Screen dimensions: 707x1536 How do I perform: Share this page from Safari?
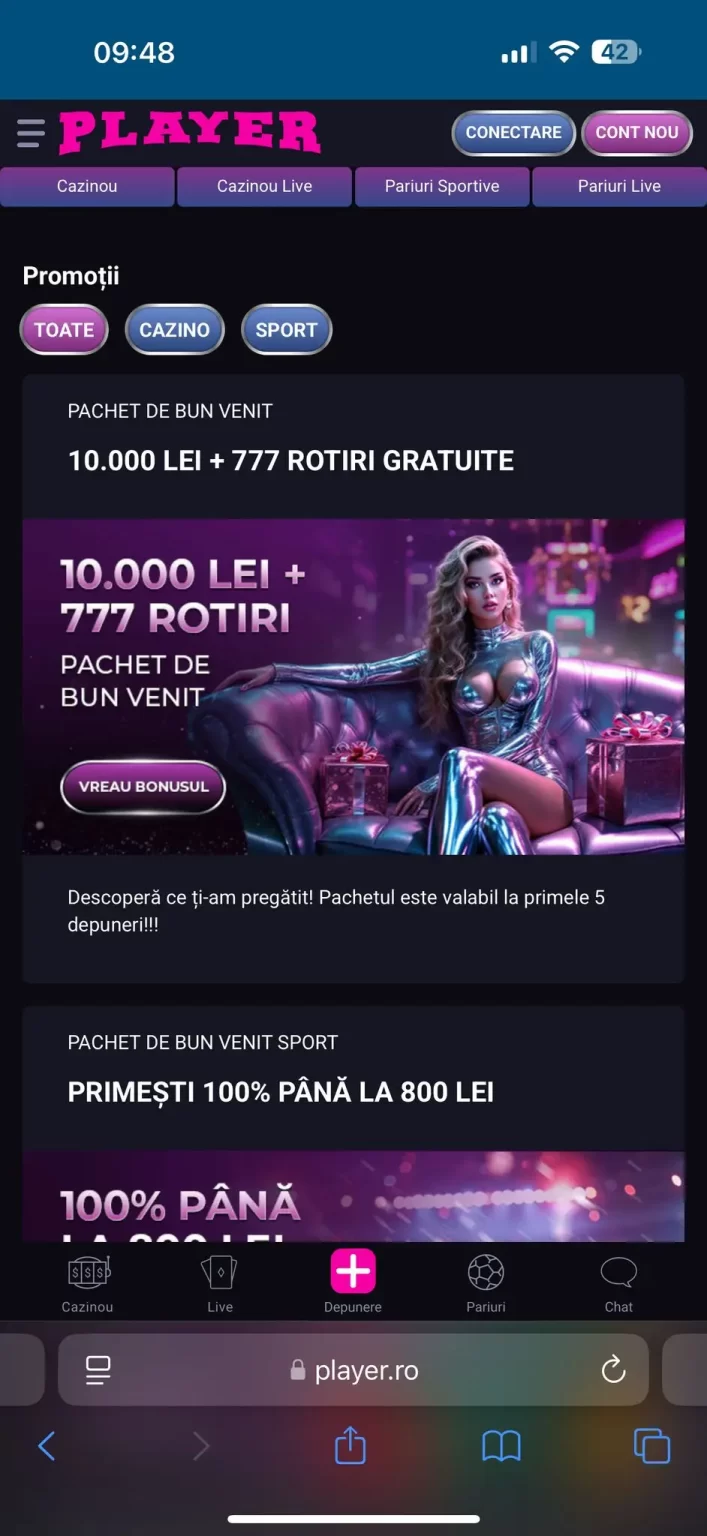pyautogui.click(x=350, y=1445)
